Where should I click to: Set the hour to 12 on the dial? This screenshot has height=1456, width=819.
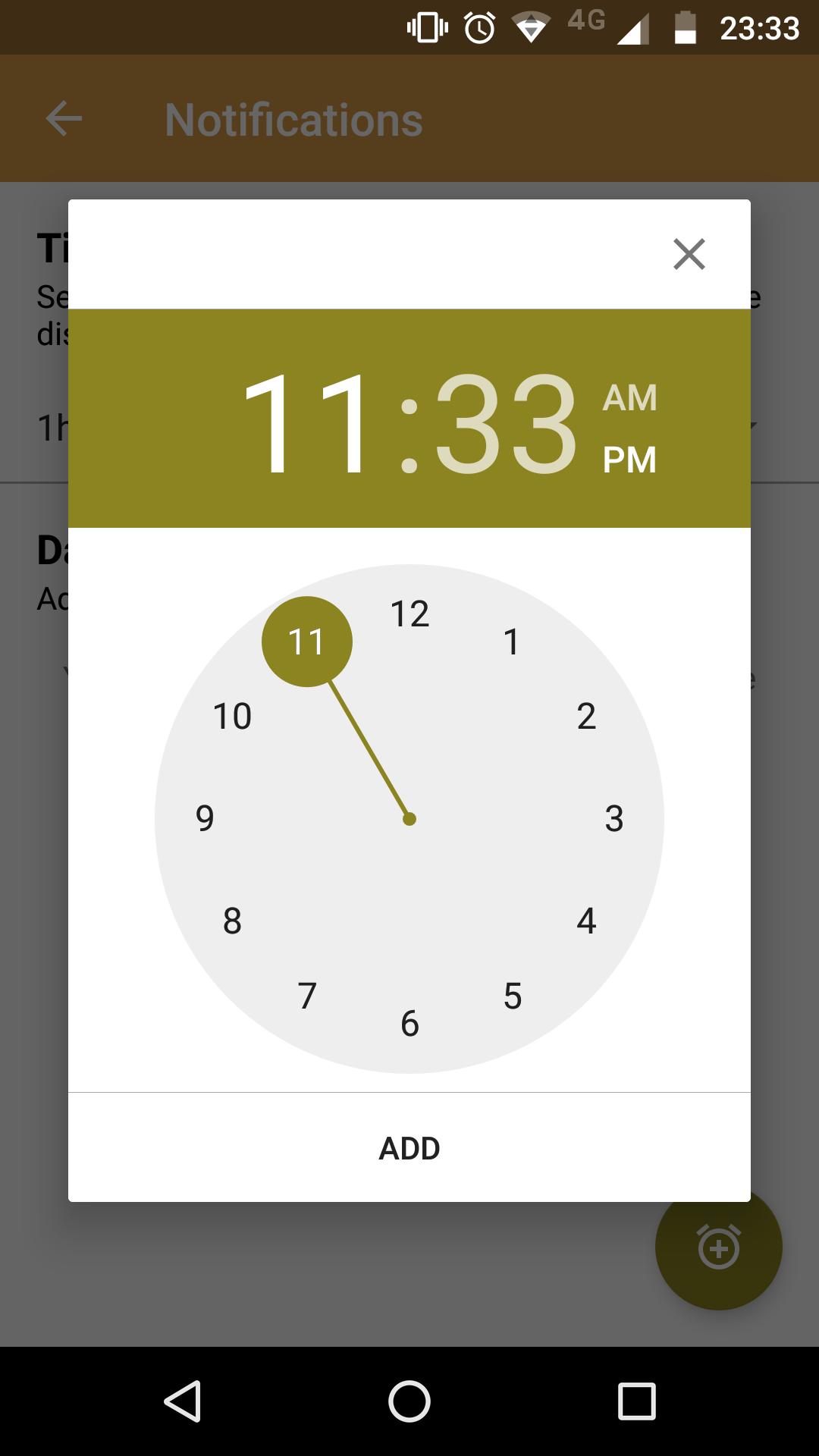coord(409,613)
